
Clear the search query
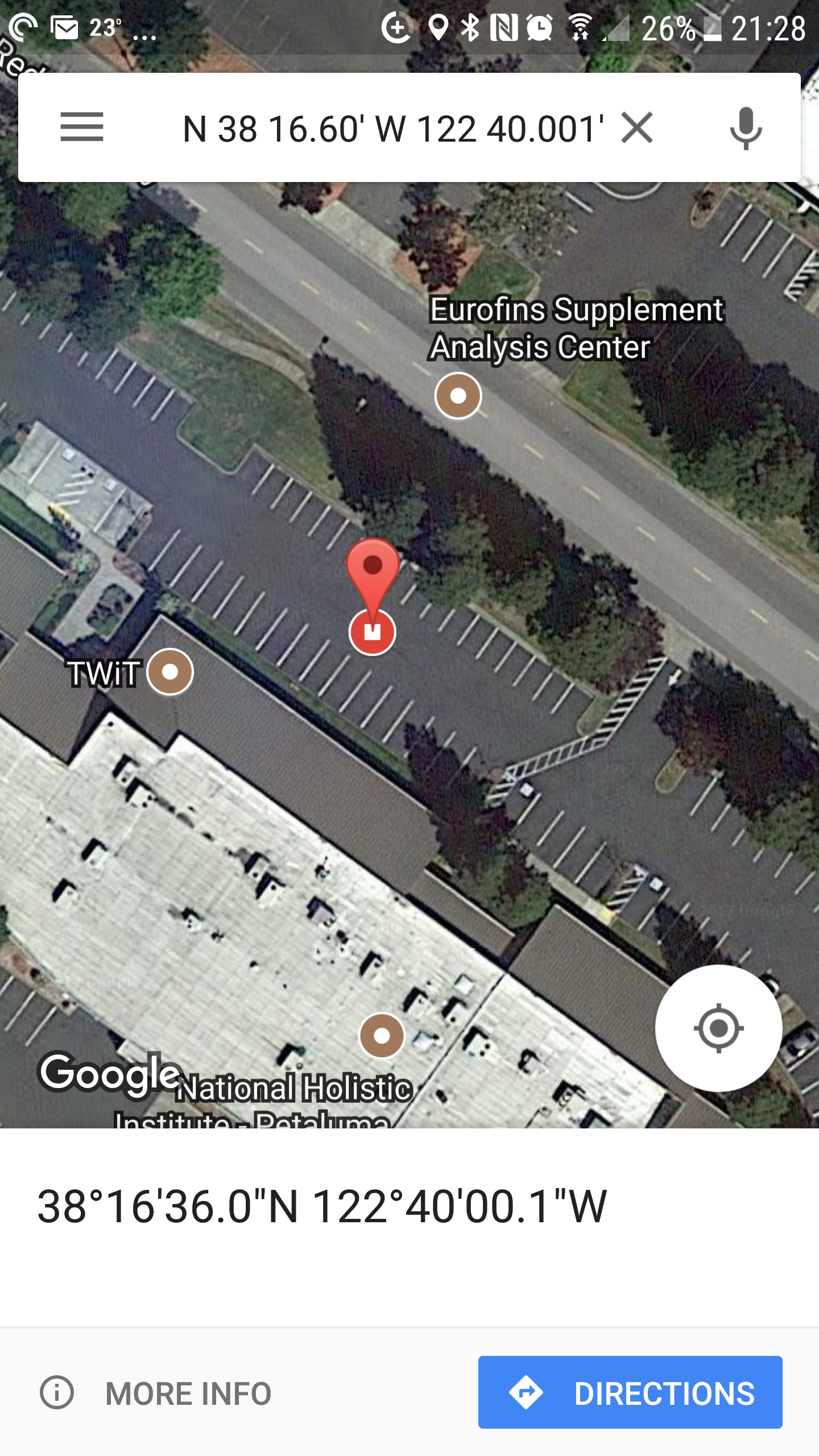coord(637,127)
